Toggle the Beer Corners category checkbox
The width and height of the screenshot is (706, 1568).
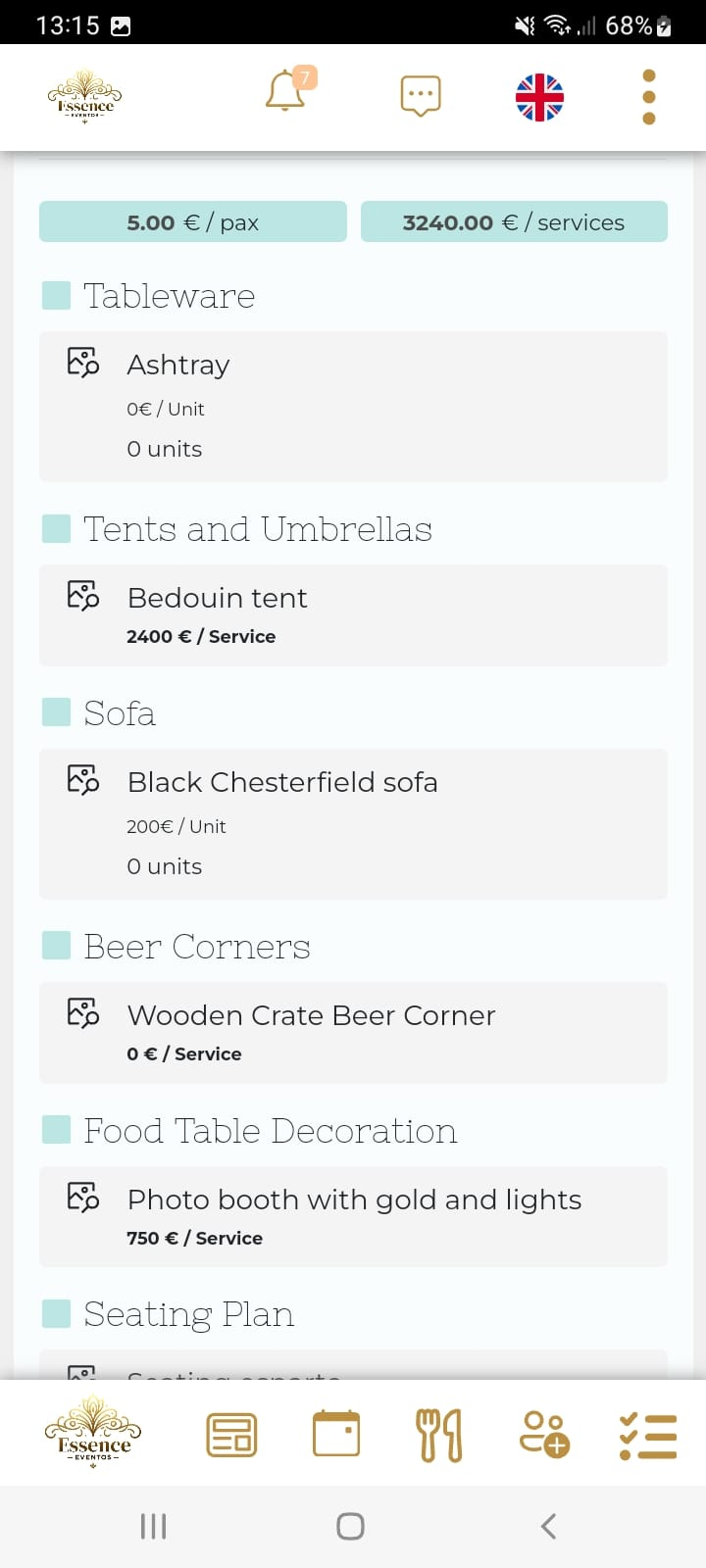tap(55, 944)
